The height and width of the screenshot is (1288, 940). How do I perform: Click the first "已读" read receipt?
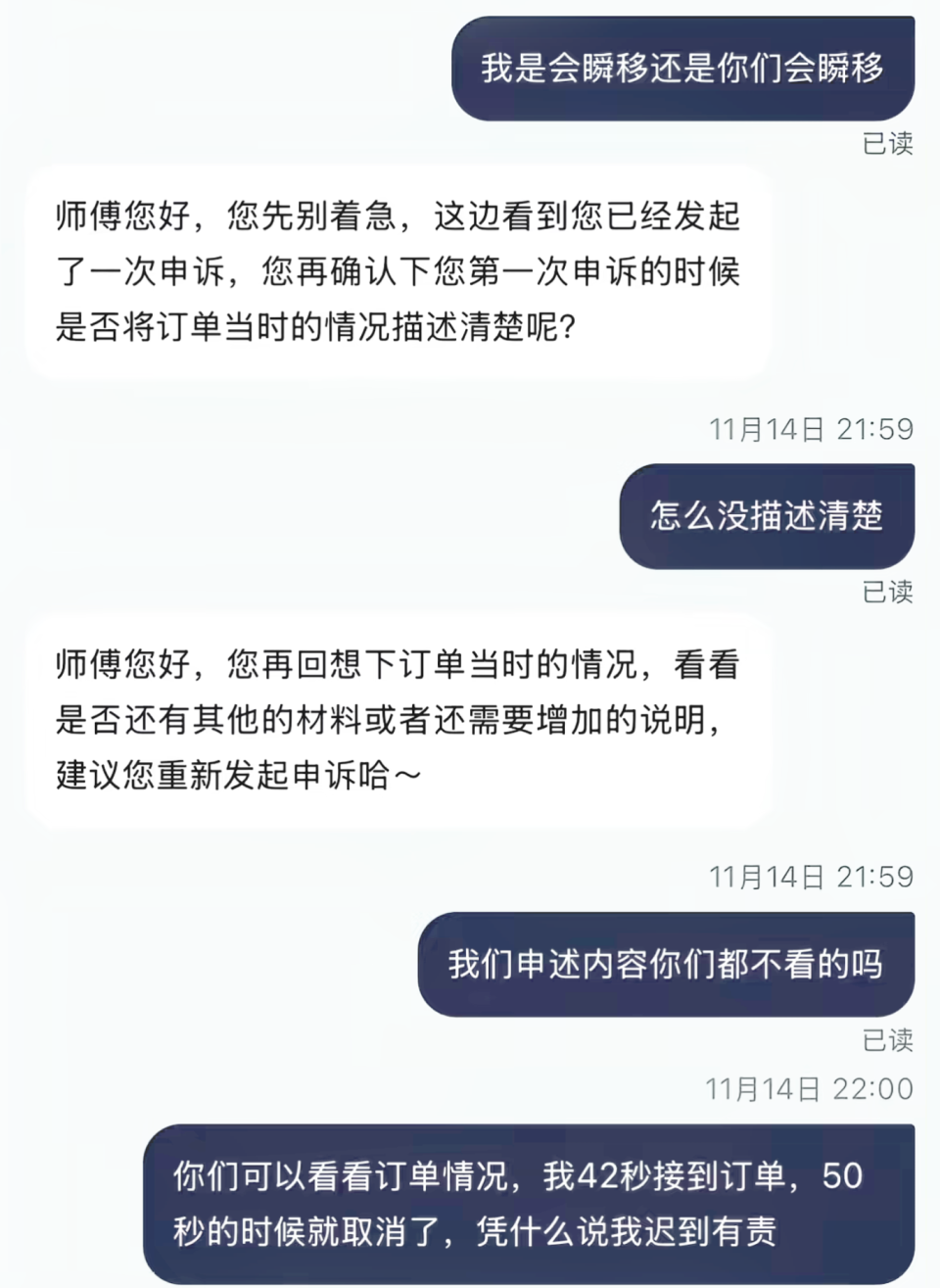[887, 143]
